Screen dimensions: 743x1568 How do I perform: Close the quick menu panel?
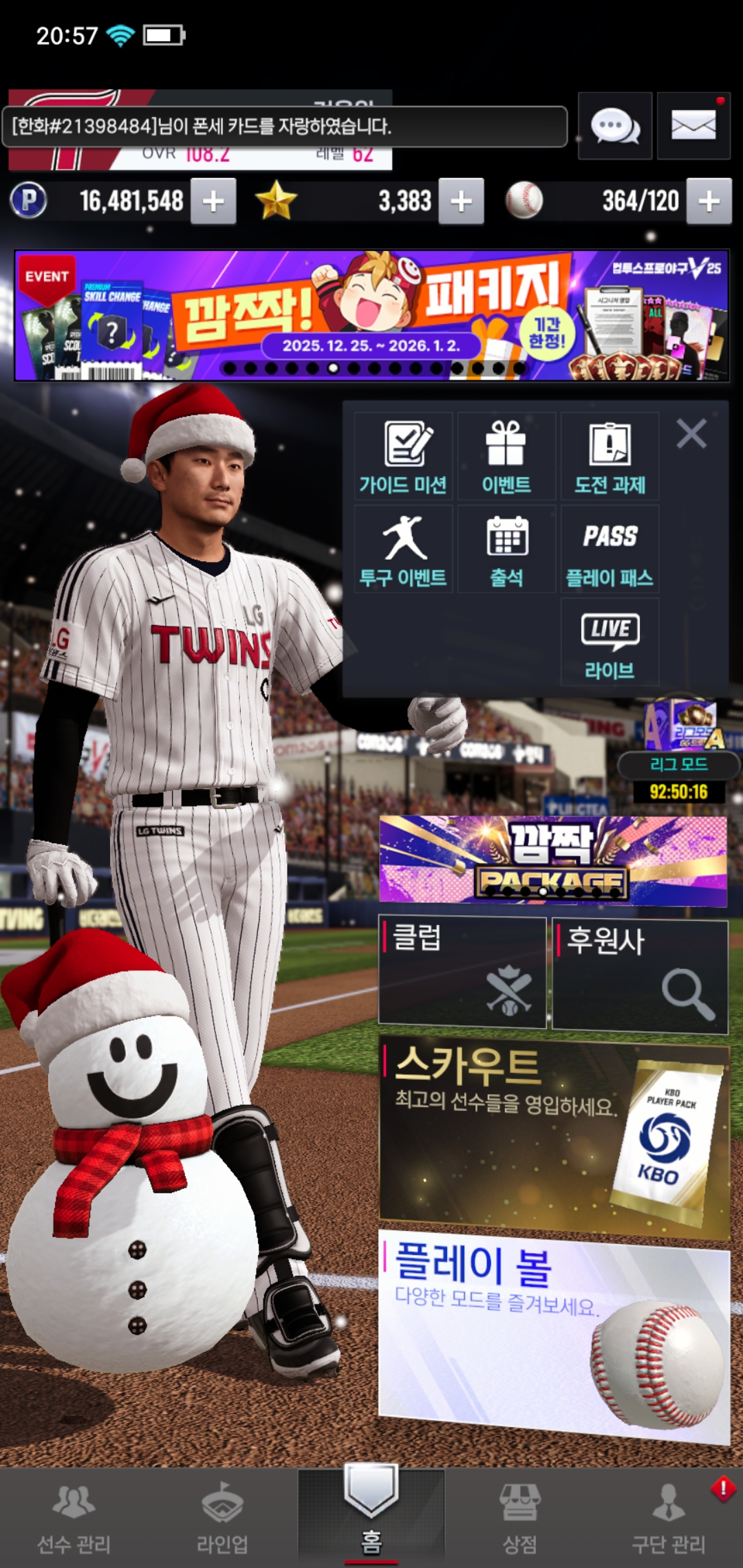(691, 435)
